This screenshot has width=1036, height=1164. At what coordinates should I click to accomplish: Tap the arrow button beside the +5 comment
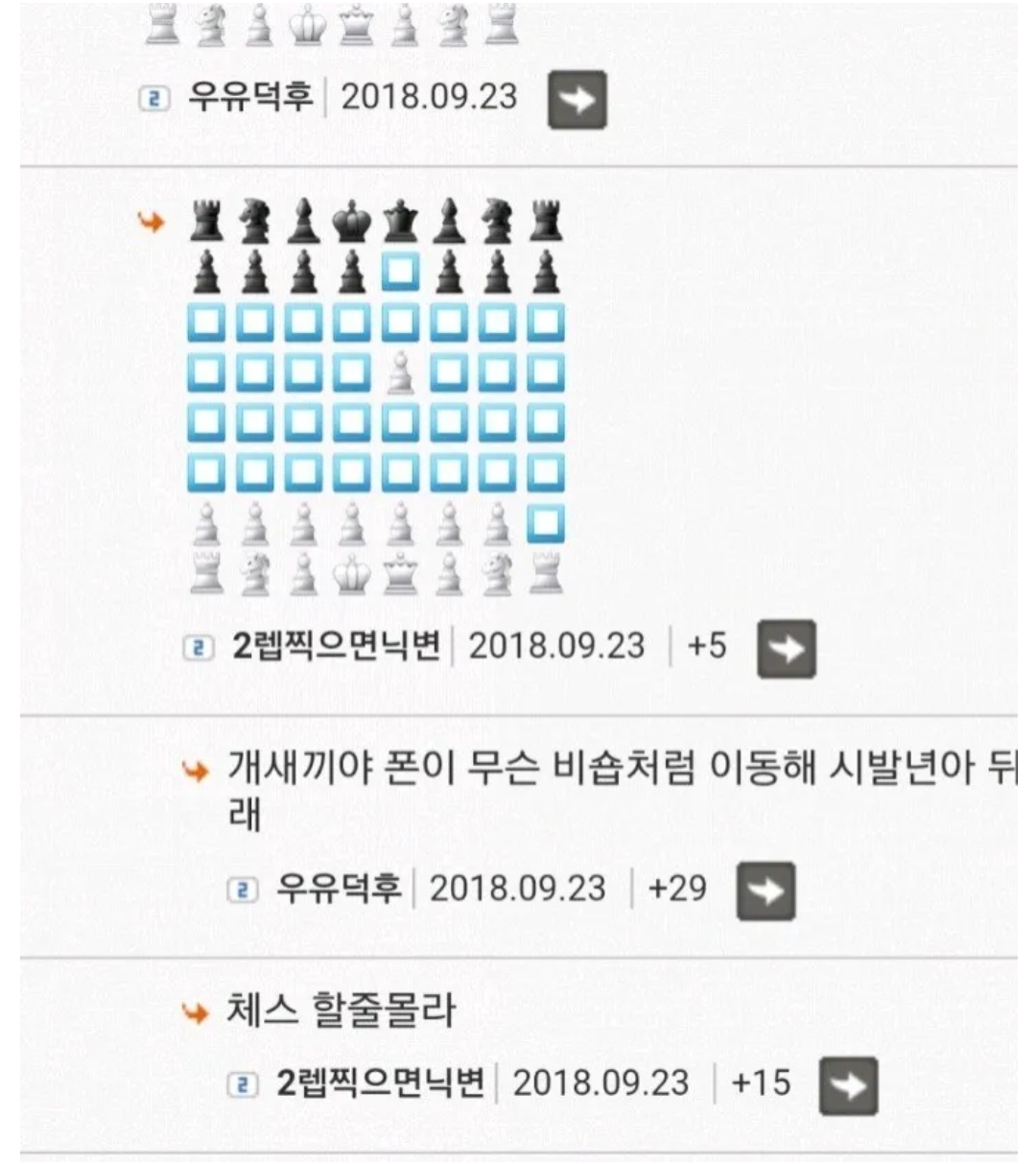click(x=787, y=649)
